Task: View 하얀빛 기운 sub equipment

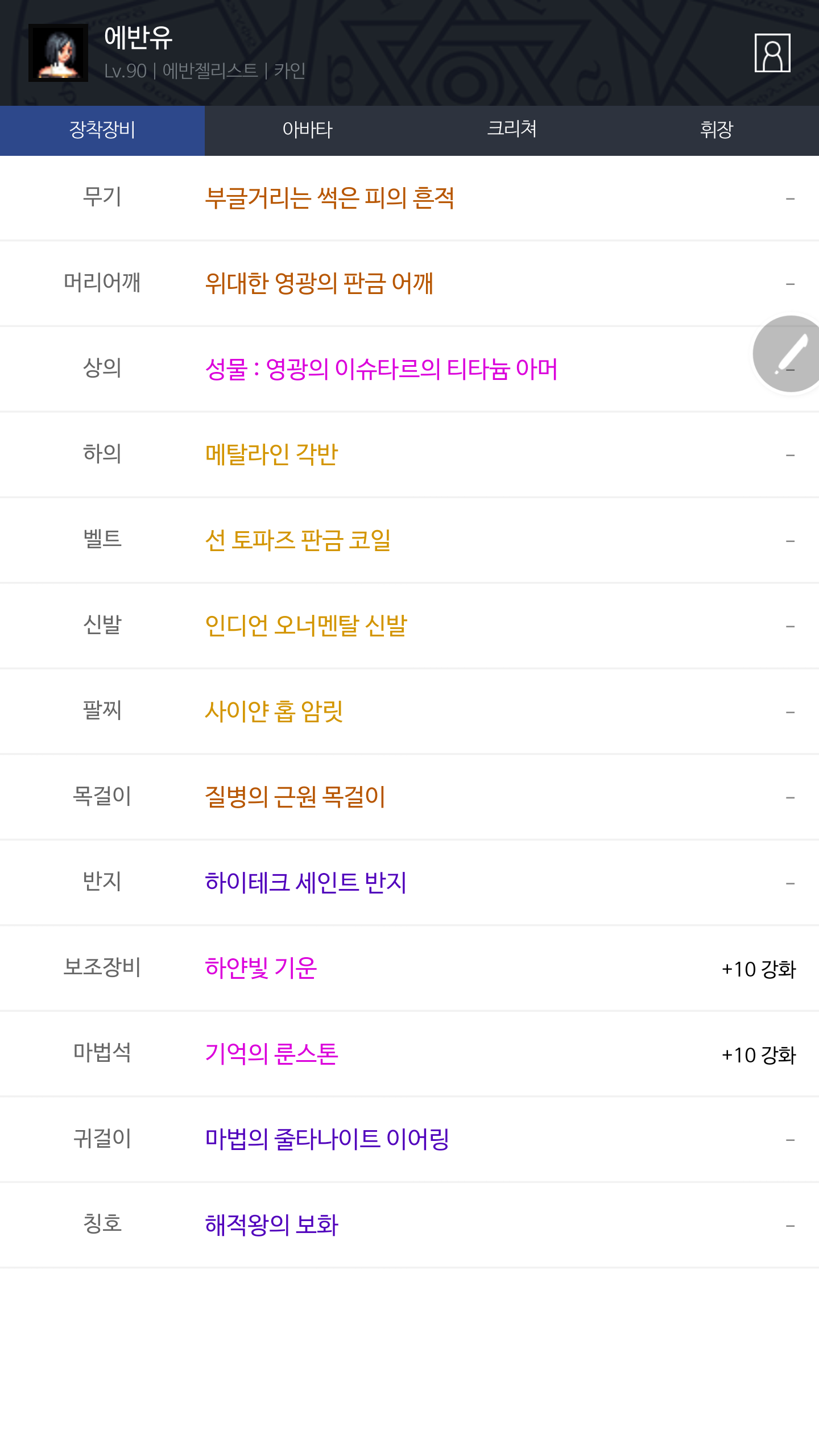Action: click(x=260, y=968)
